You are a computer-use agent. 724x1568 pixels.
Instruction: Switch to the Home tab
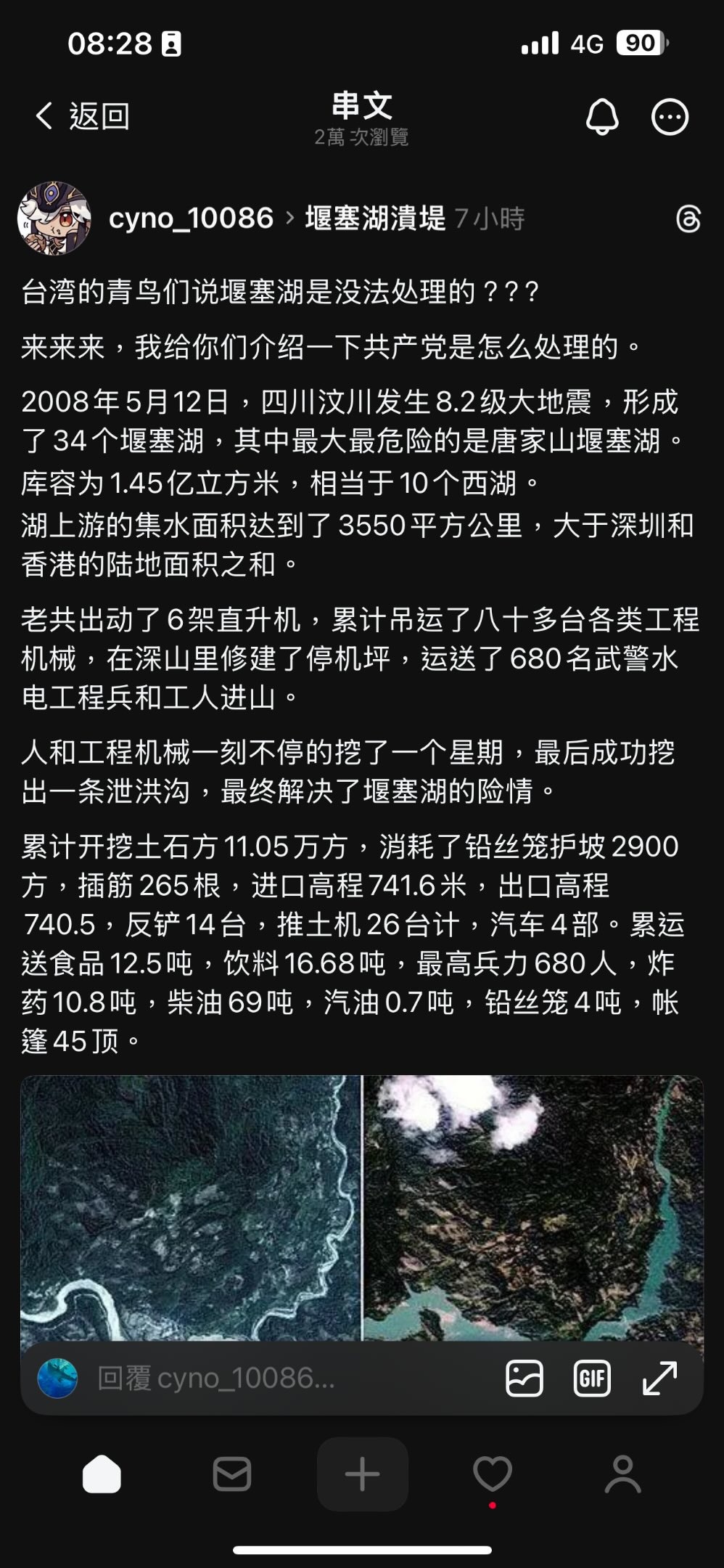102,1474
